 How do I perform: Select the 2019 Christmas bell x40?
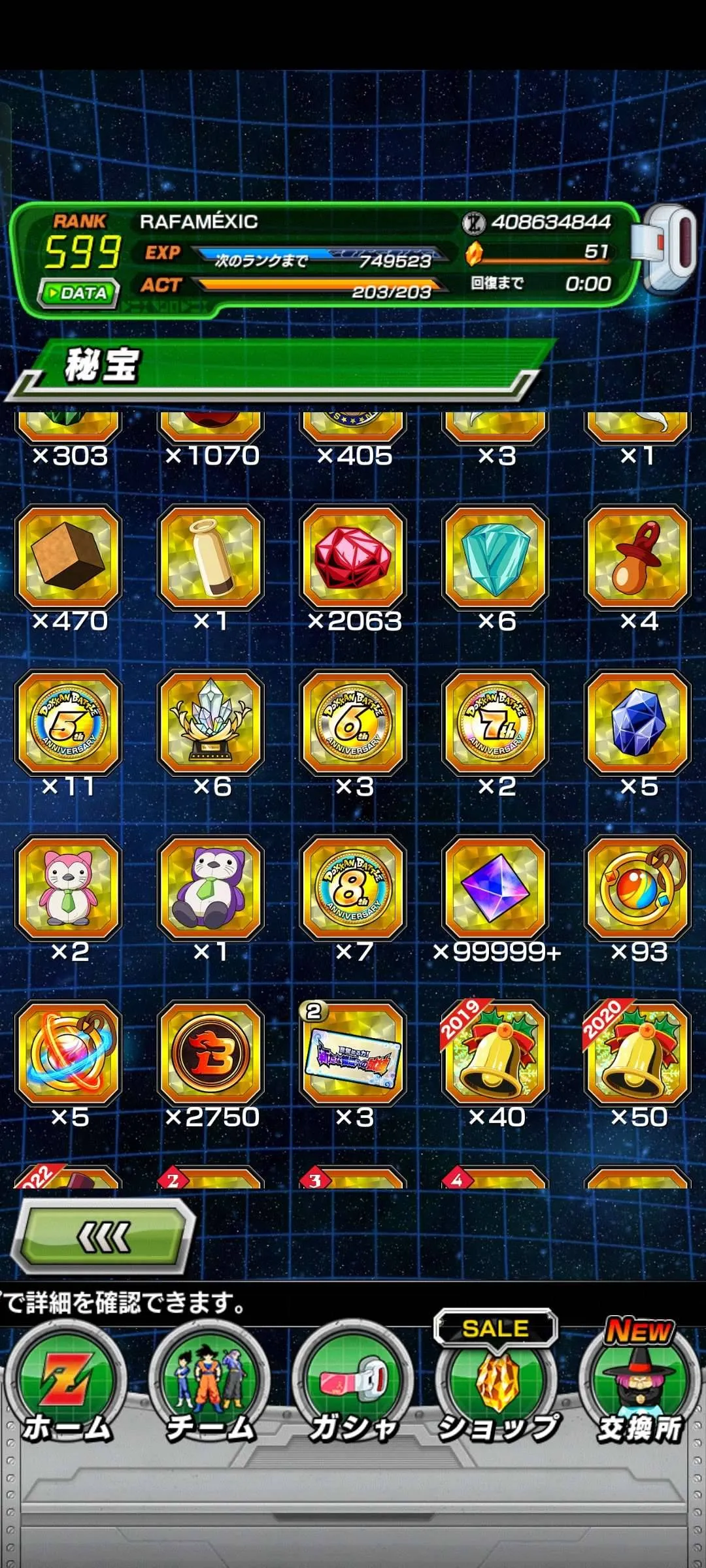pos(496,1053)
